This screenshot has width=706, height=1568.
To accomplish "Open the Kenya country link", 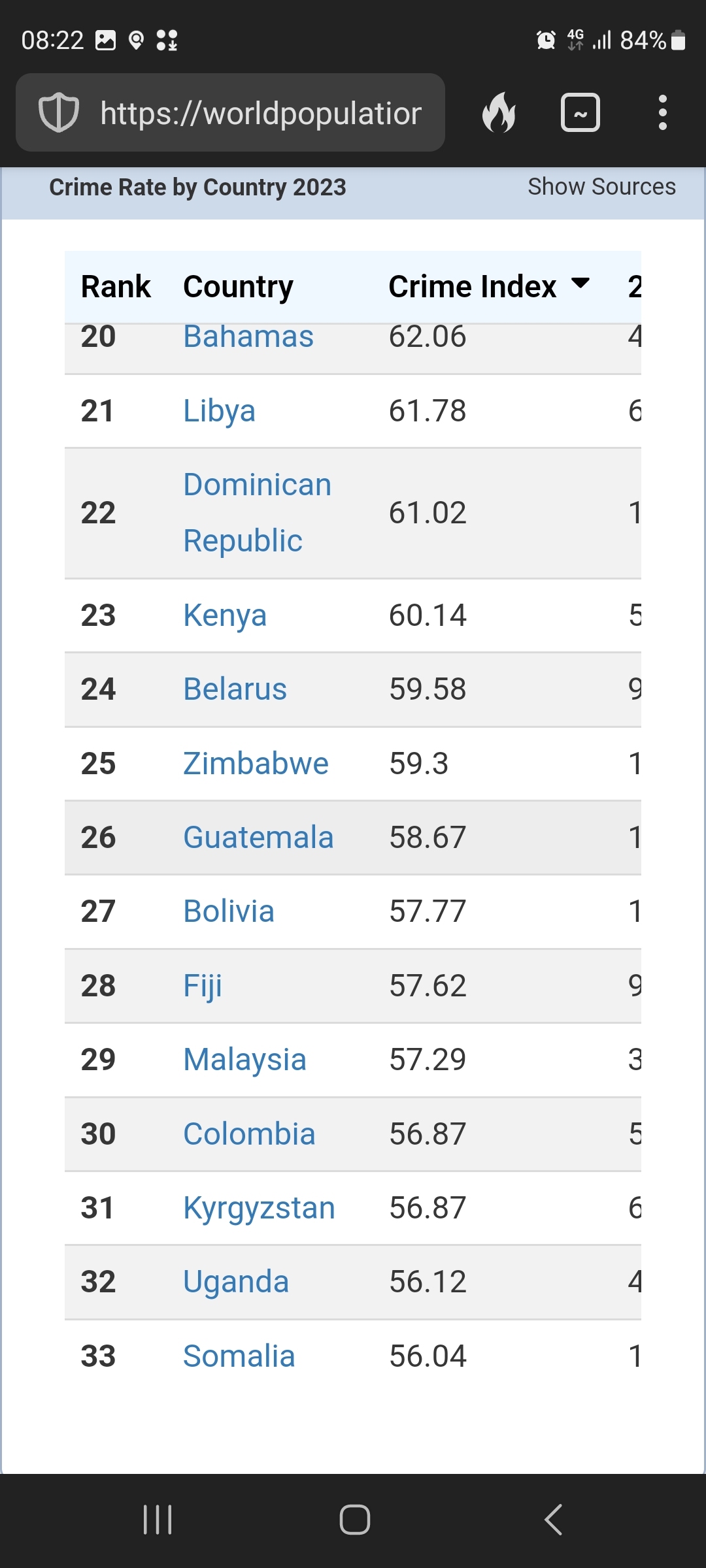I will pyautogui.click(x=225, y=615).
